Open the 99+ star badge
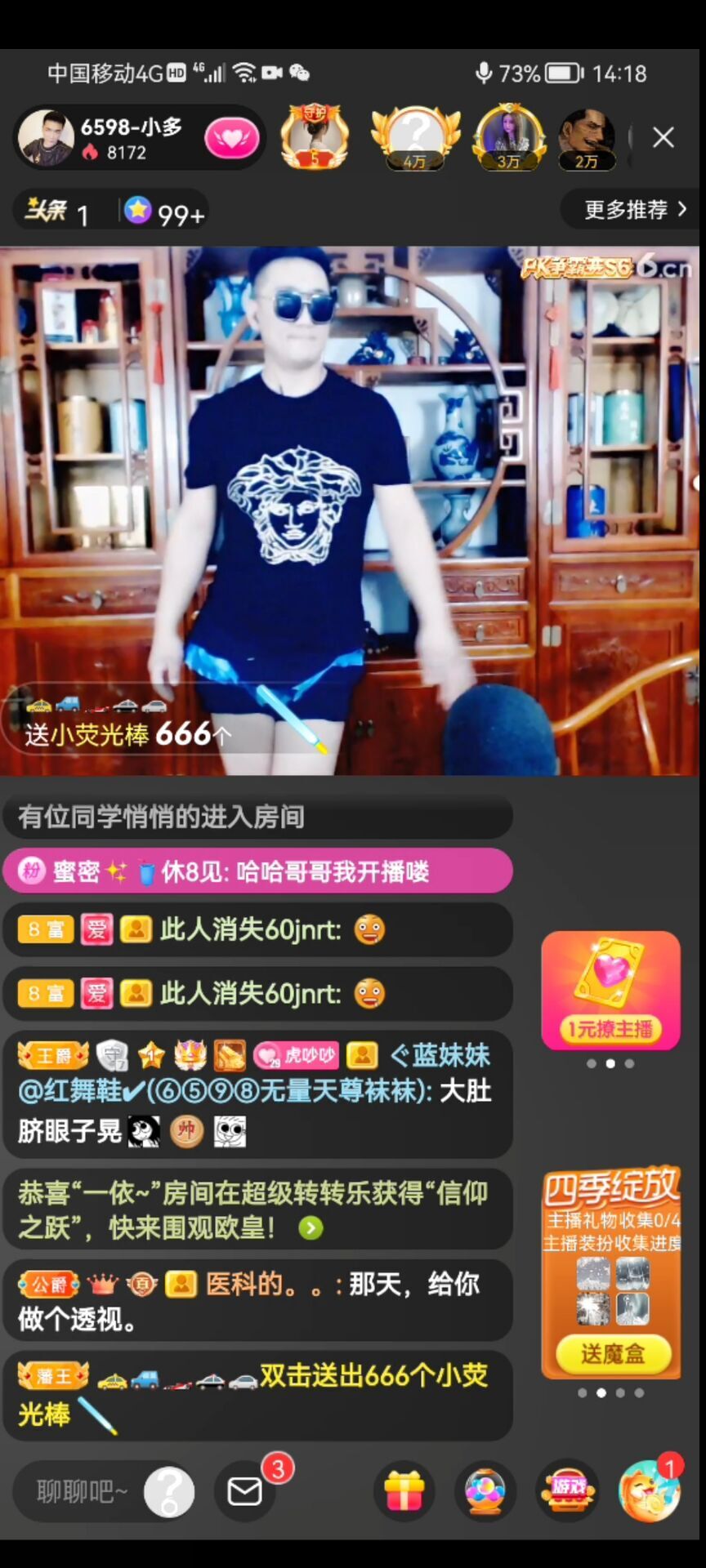706x1568 pixels. [x=164, y=212]
